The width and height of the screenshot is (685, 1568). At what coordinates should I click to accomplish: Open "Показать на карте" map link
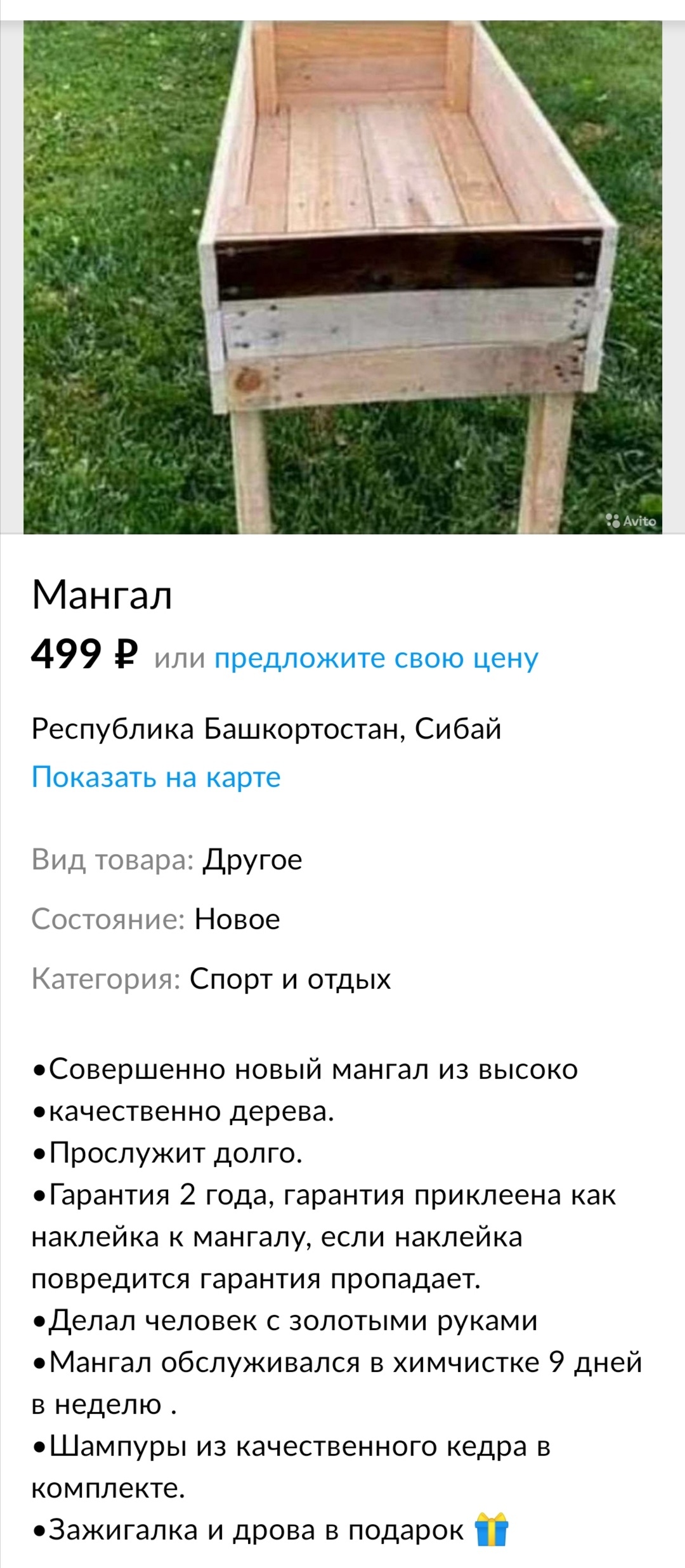(156, 777)
